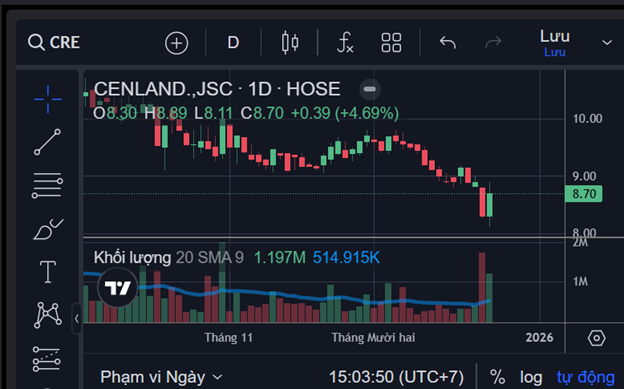Select the horizontal lines Fibonacci tool

click(x=47, y=186)
